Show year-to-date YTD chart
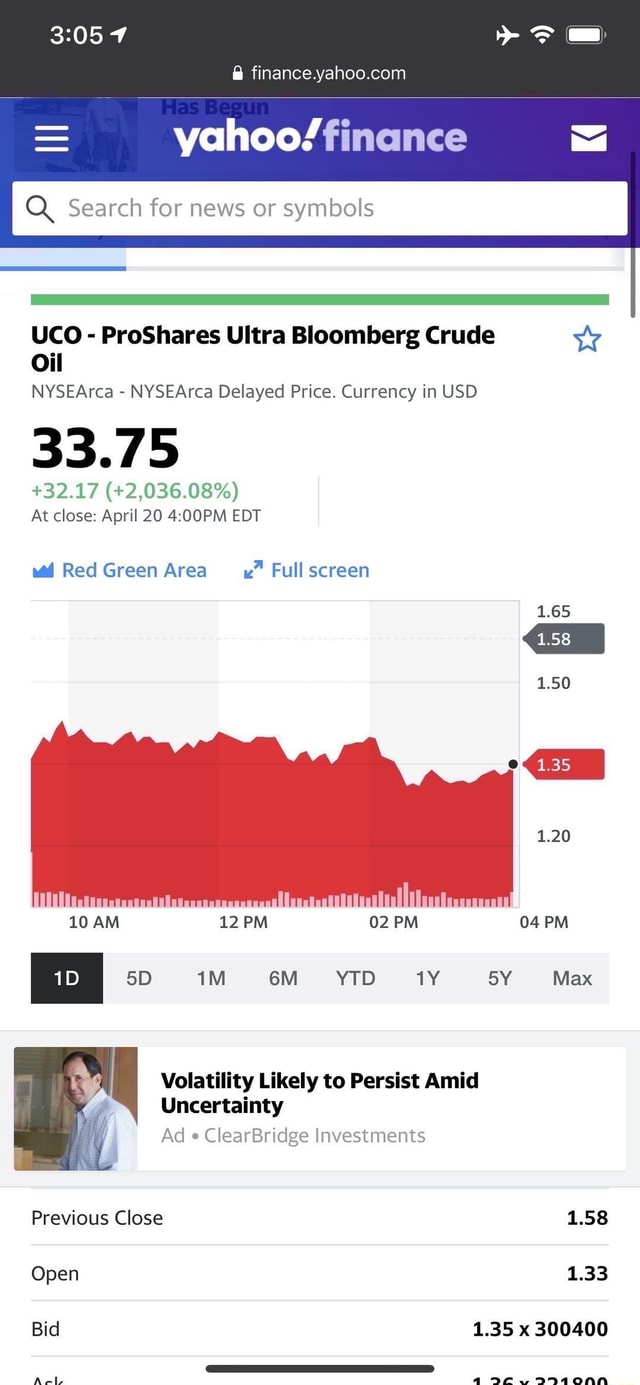This screenshot has height=1385, width=640. click(x=355, y=978)
